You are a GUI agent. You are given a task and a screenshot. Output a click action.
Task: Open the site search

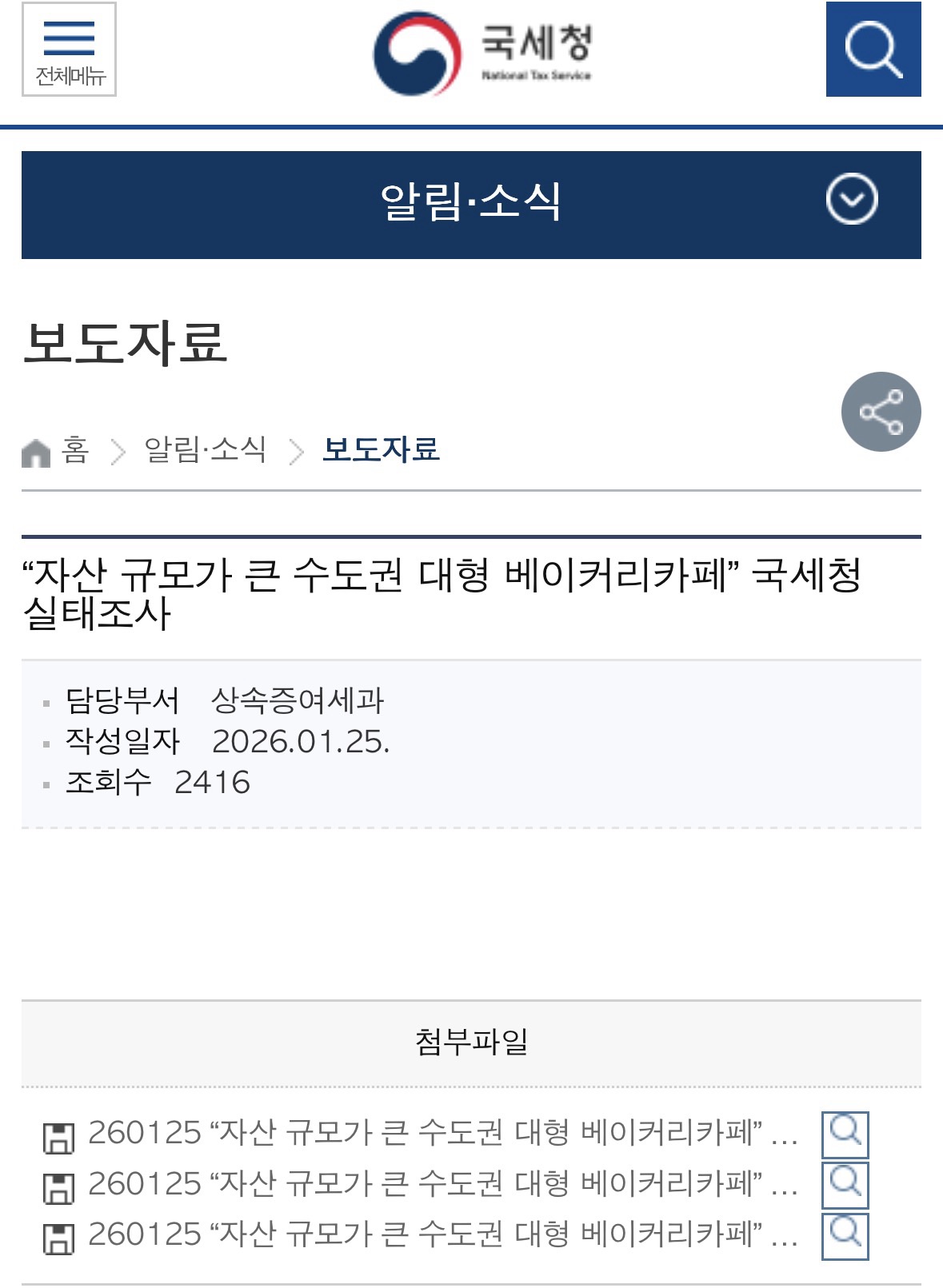click(x=873, y=50)
